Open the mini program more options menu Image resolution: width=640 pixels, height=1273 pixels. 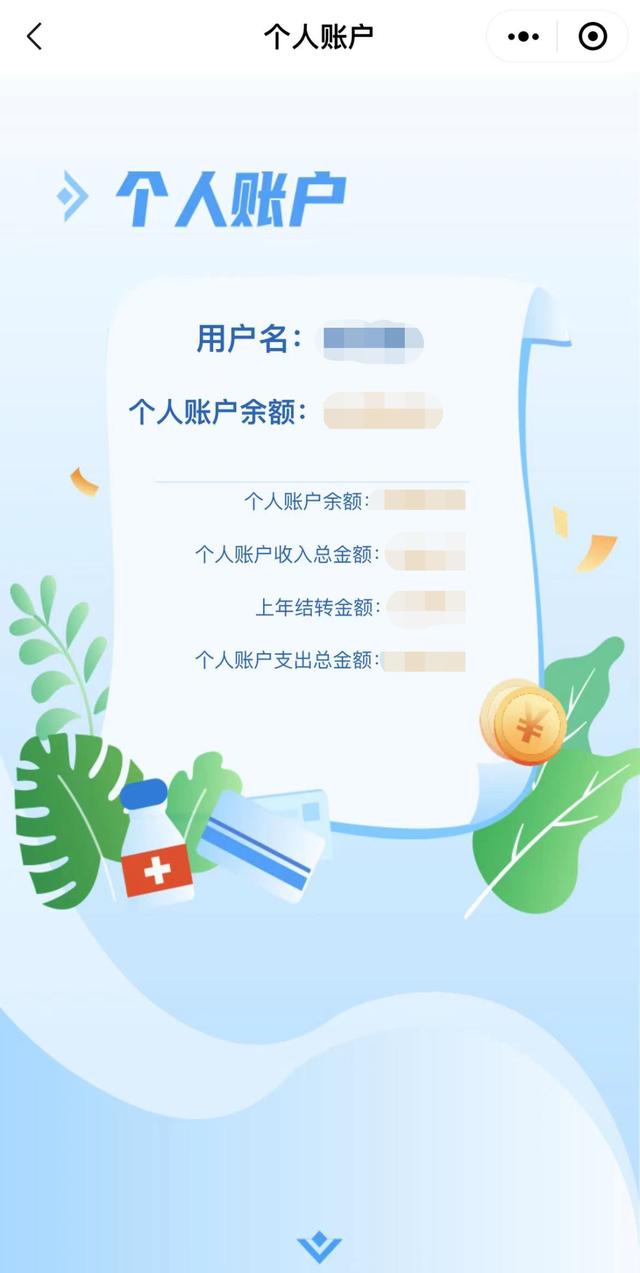[x=523, y=37]
